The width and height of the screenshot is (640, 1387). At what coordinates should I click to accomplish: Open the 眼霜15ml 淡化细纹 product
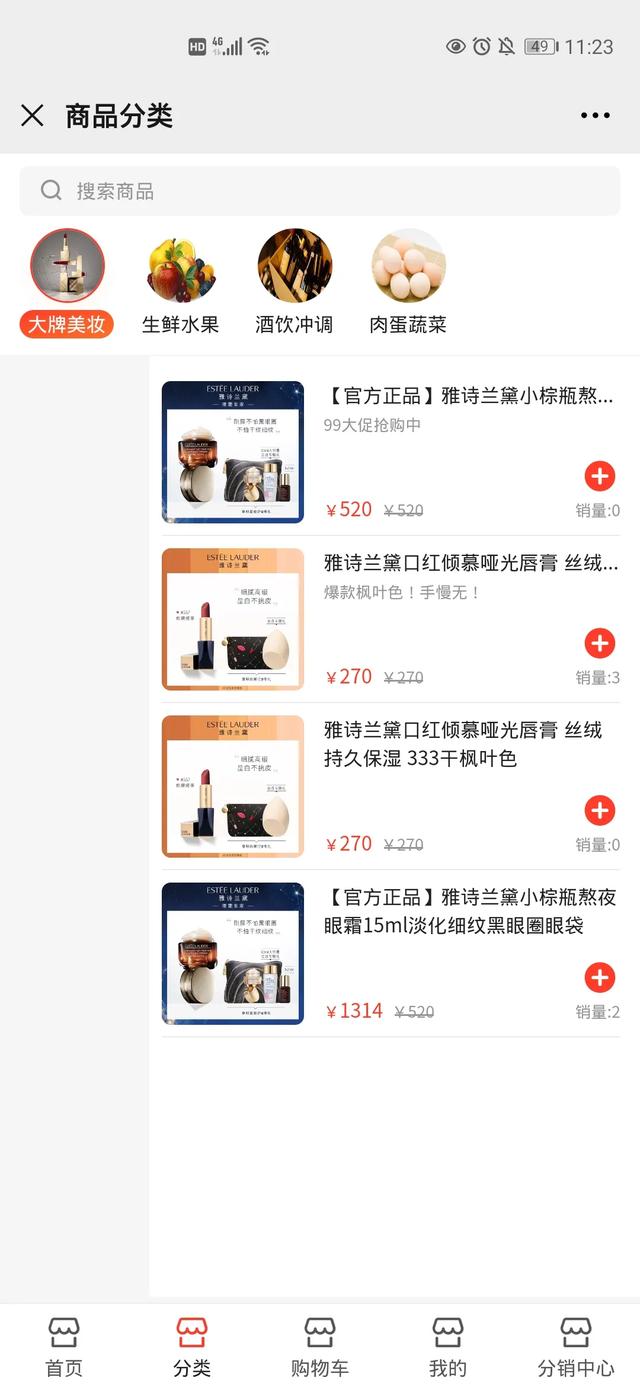[470, 911]
